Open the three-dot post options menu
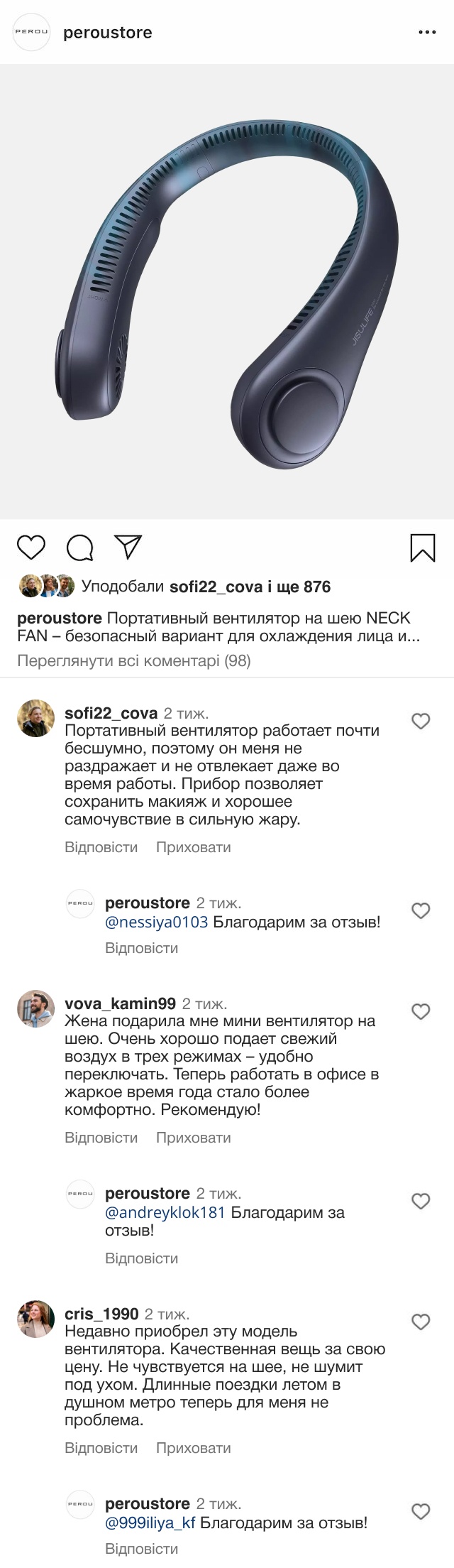 click(x=426, y=33)
